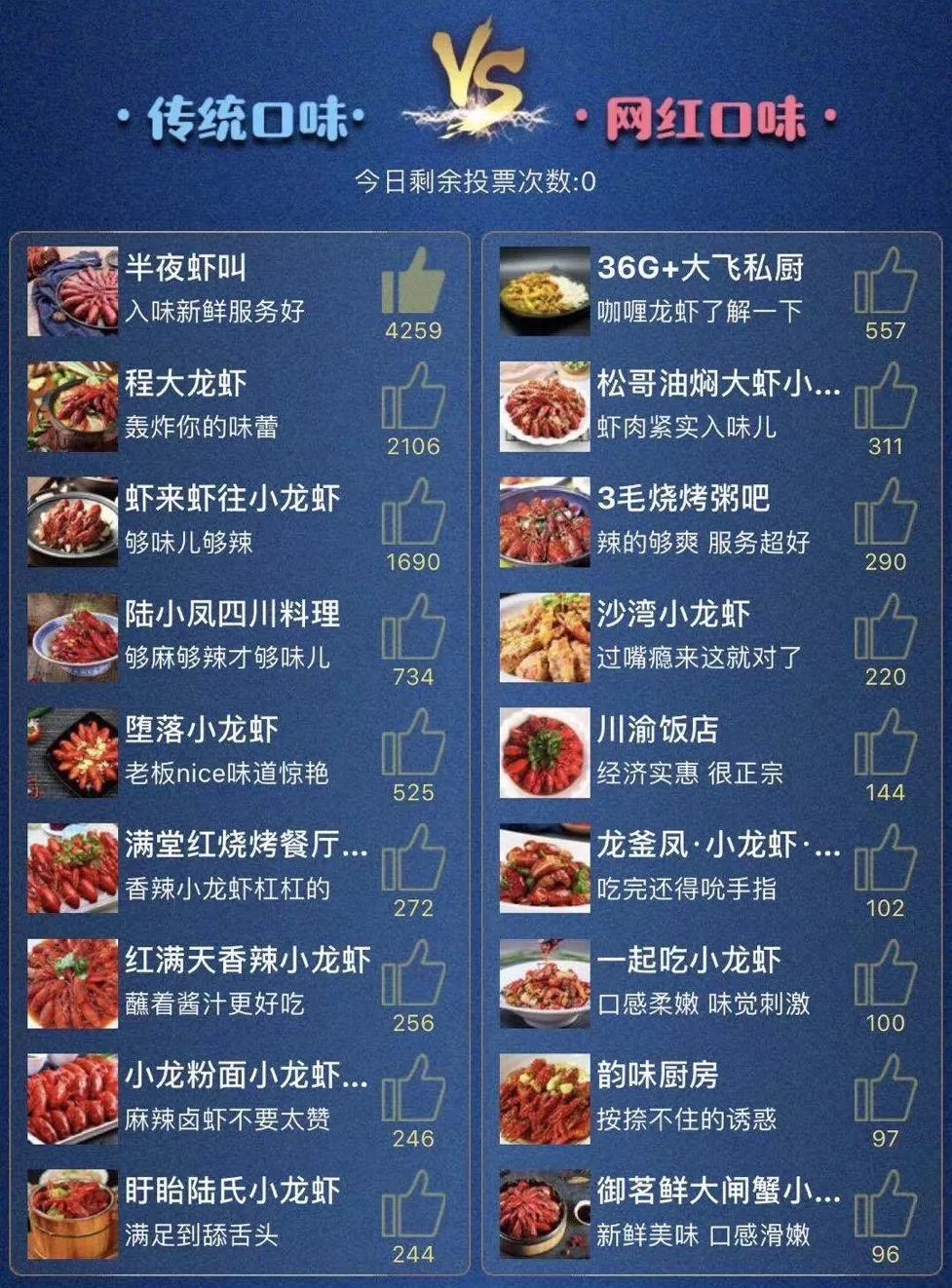Give 虾来虾往小龙虾 a thumbs-up vote
Screen dimensions: 952x1288
[x=413, y=512]
